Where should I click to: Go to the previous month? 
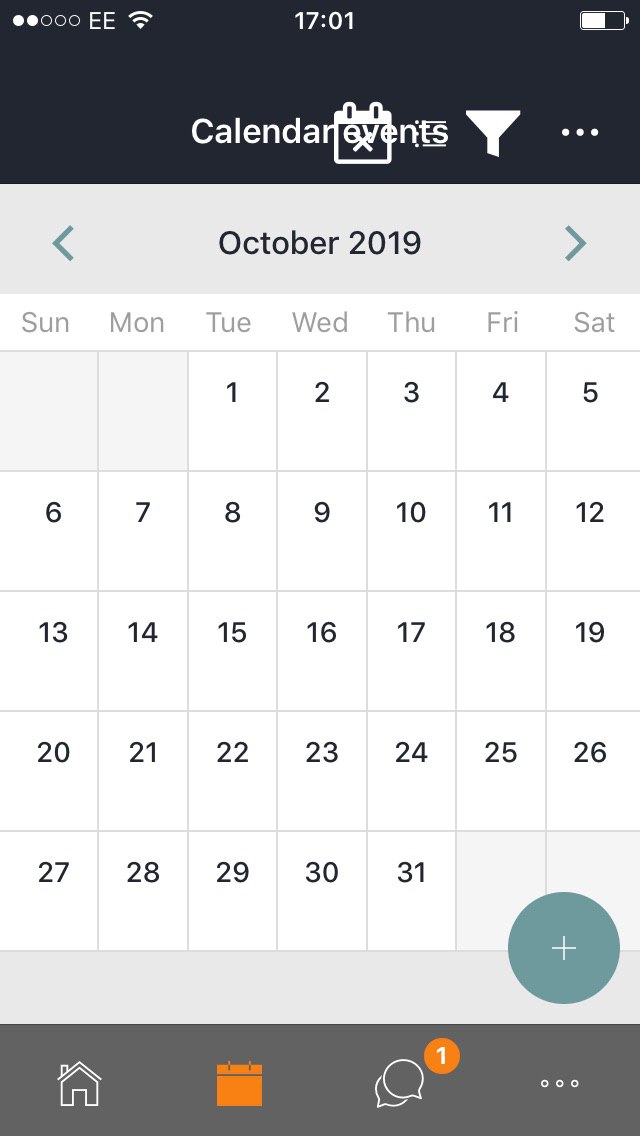pyautogui.click(x=64, y=243)
